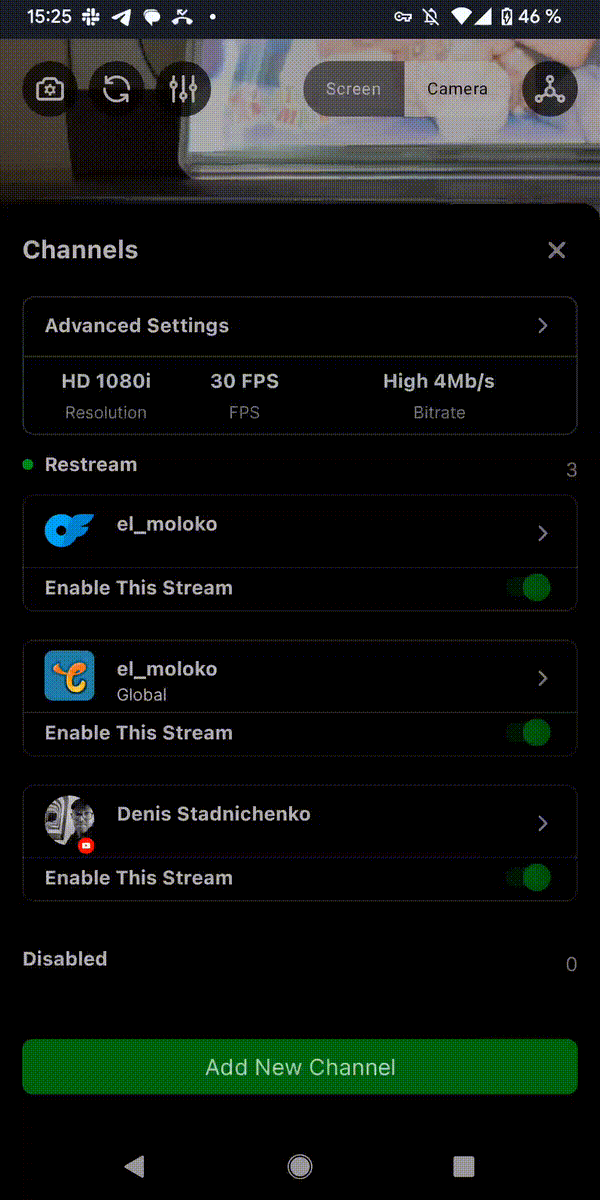600x1200 pixels.
Task: Return to the home screen
Action: [299, 1165]
